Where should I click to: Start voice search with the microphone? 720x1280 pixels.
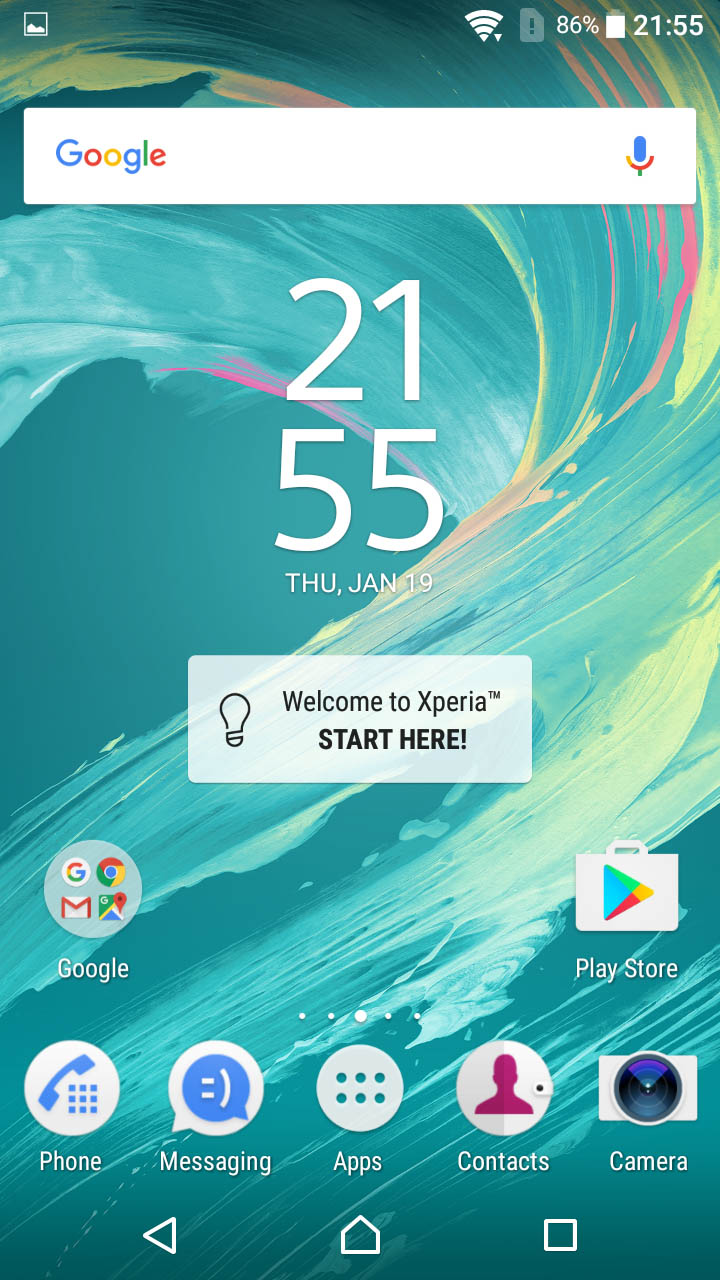click(640, 156)
